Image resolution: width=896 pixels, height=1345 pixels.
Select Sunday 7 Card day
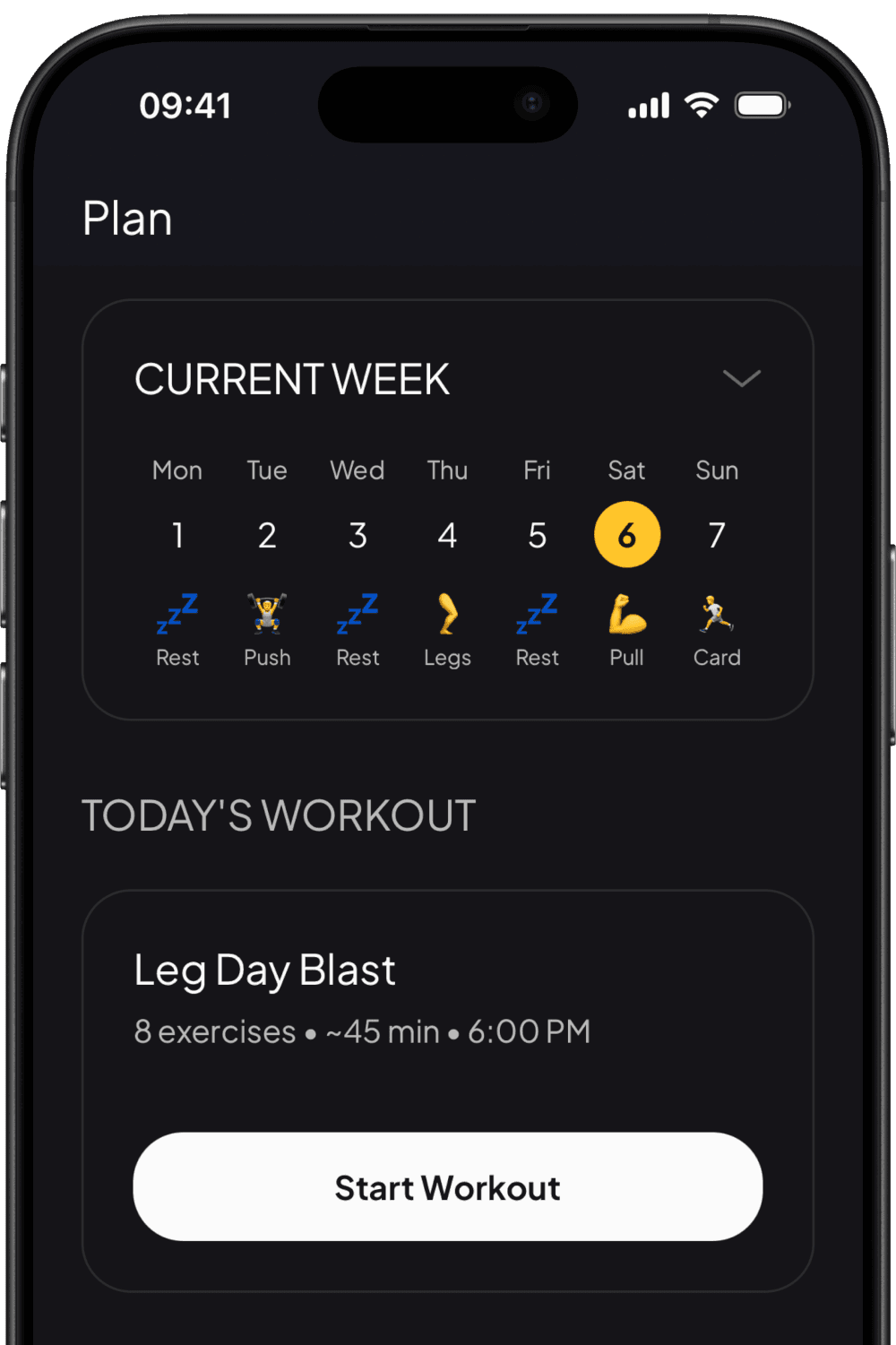coord(717,536)
